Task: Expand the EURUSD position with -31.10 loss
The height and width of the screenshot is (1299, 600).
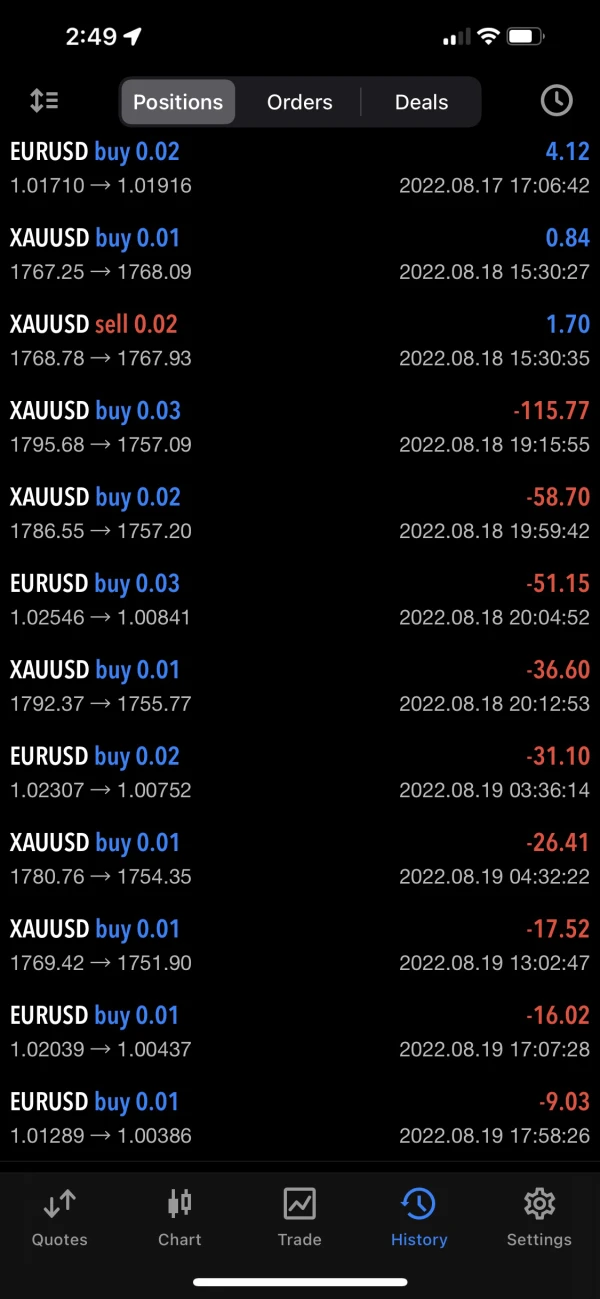Action: [x=300, y=773]
